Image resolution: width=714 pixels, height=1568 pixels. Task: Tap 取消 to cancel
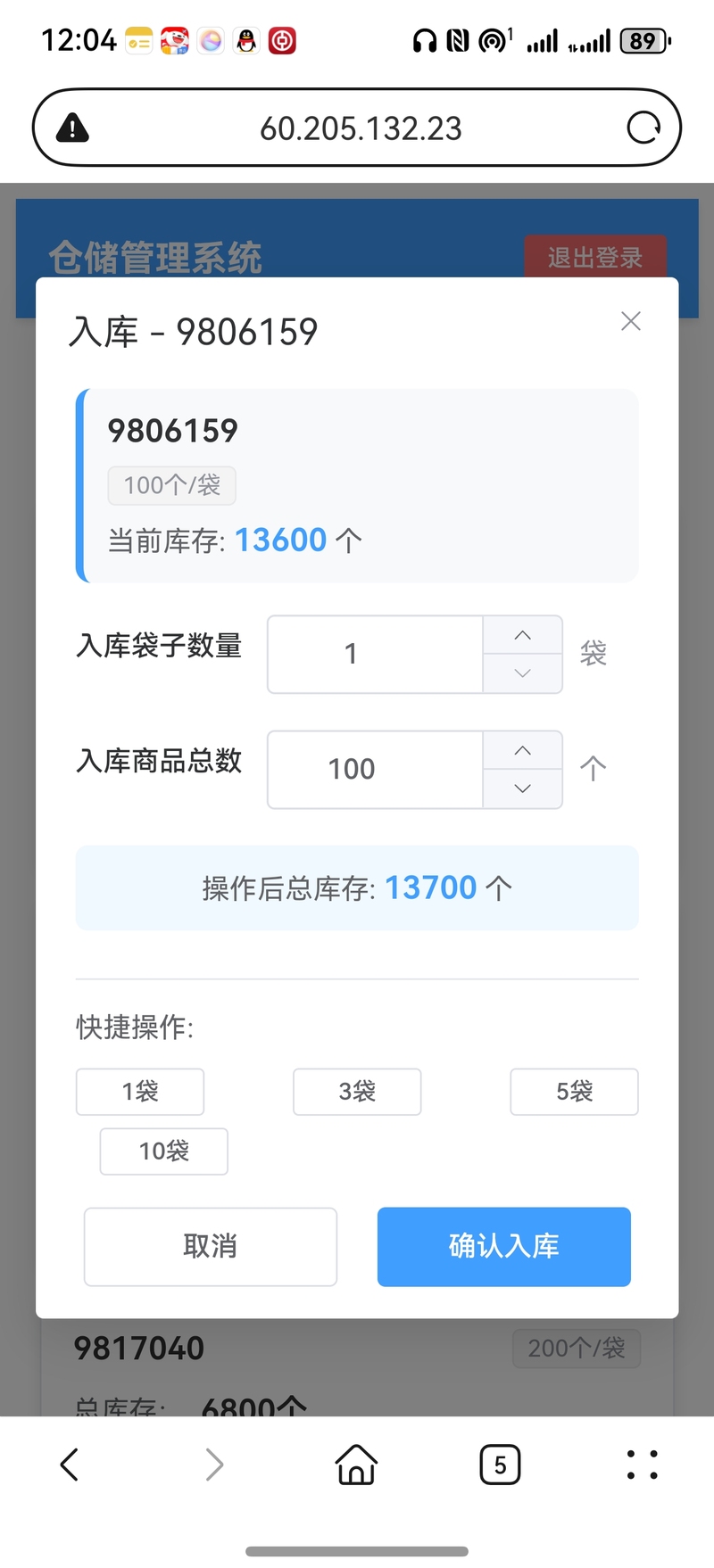211,1246
